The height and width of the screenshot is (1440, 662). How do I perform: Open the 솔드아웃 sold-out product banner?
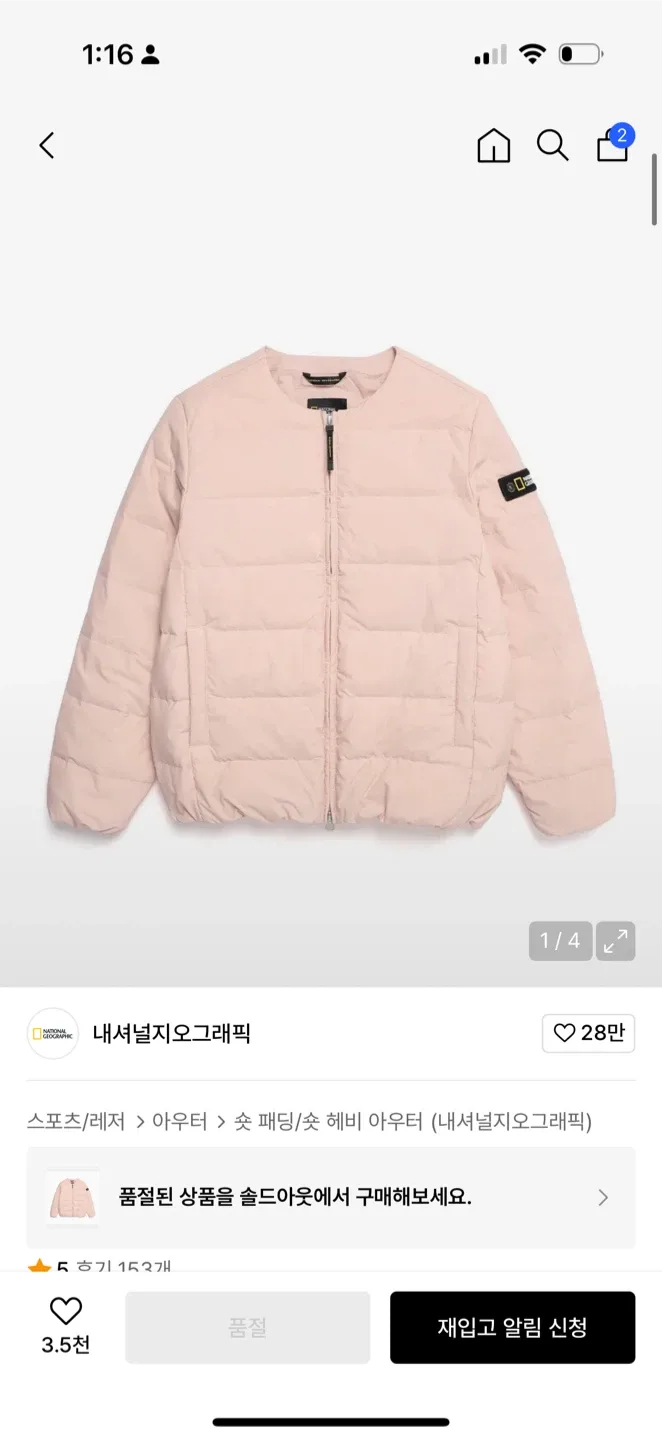[331, 1197]
